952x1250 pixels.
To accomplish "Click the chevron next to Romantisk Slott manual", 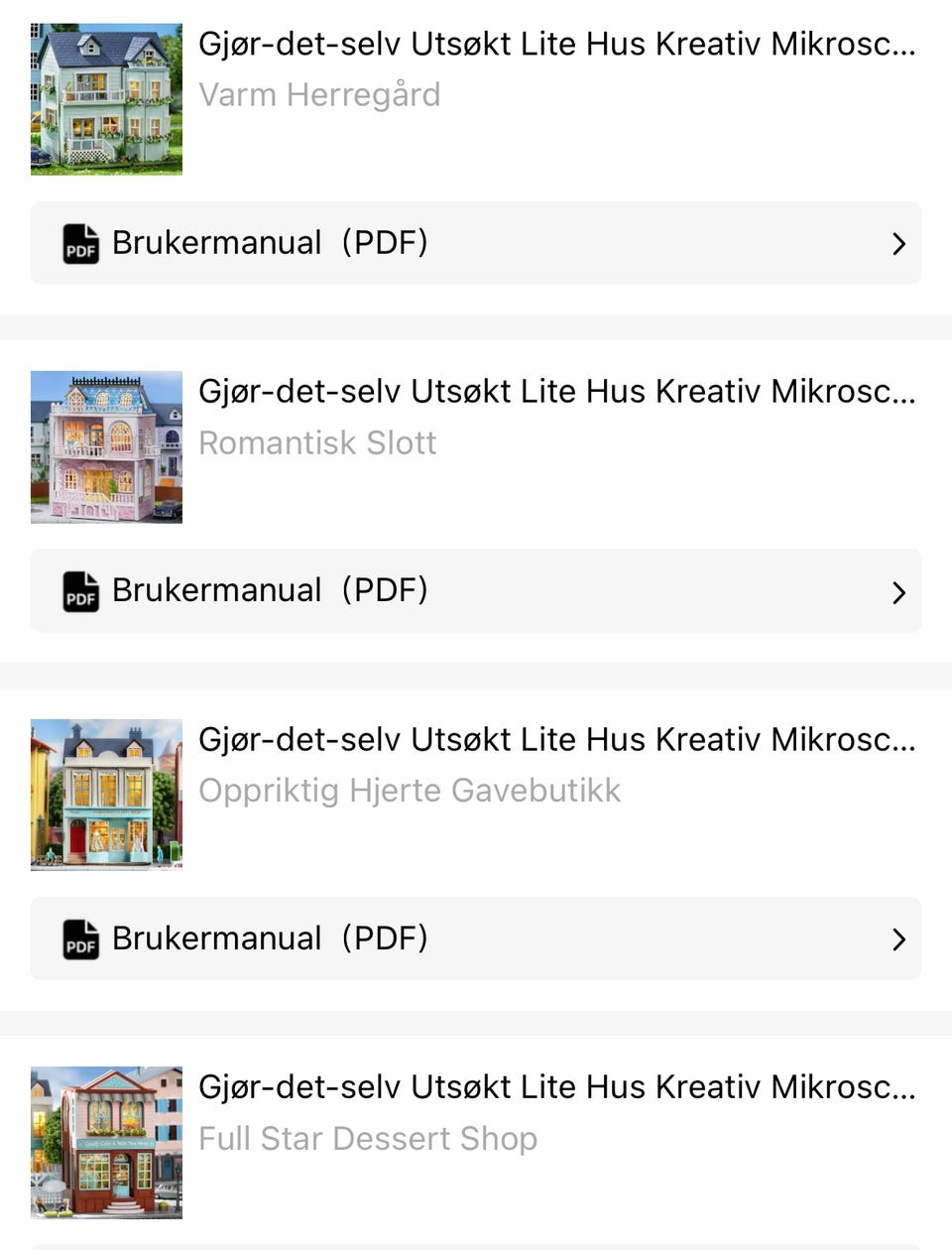I will (899, 591).
